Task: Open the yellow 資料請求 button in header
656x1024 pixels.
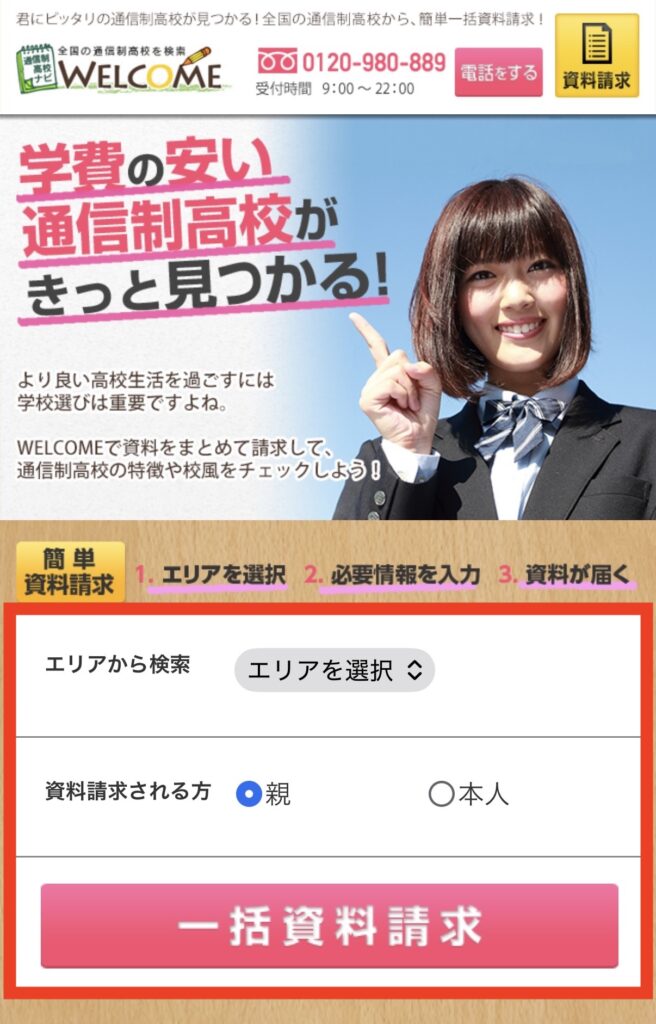Action: tap(596, 56)
